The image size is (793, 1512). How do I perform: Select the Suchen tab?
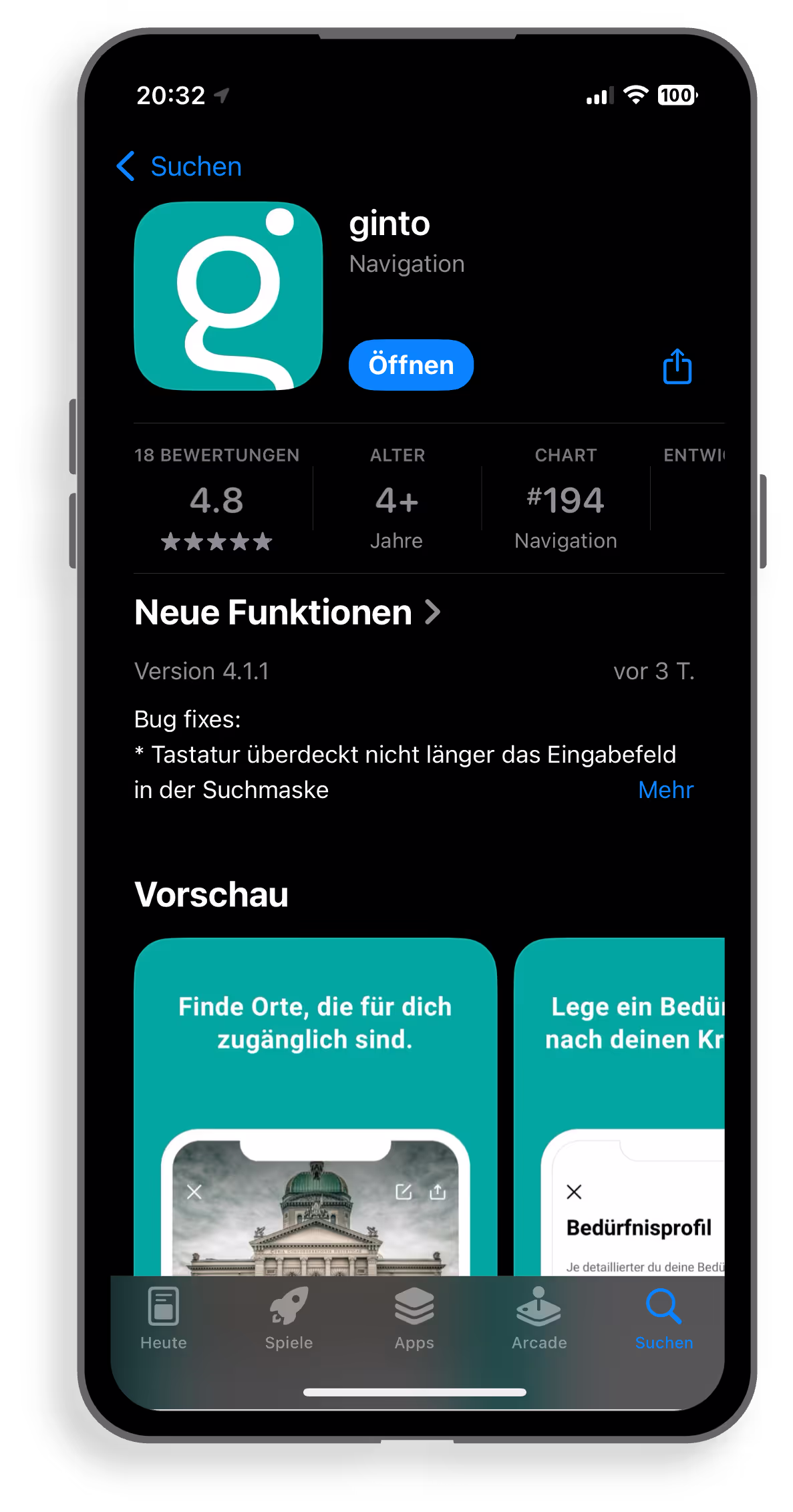tap(664, 1319)
